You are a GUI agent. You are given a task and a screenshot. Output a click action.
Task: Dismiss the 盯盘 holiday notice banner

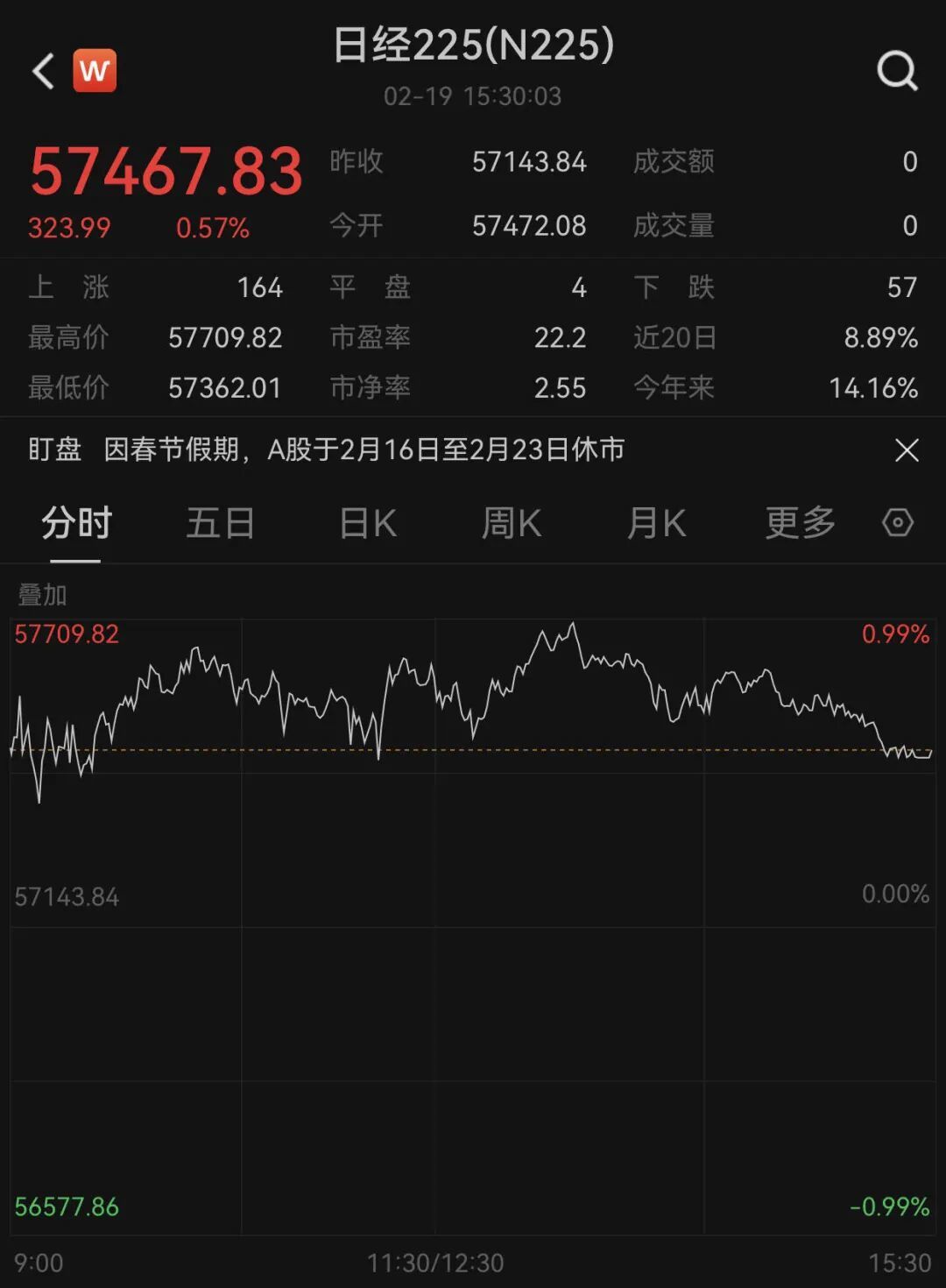coord(907,450)
